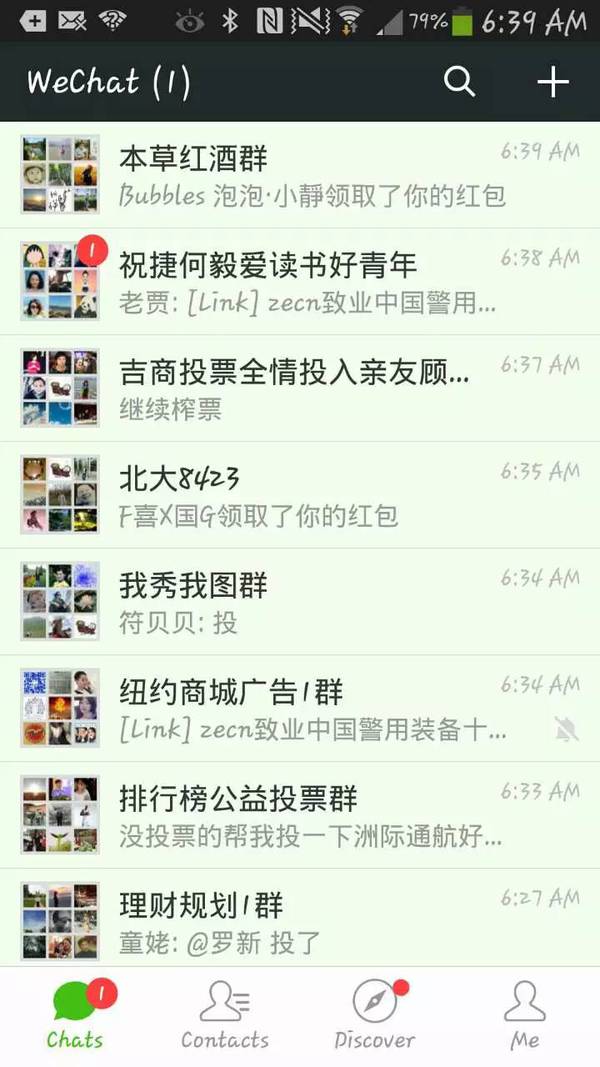Open the 我秀我图群 conversation
Screen dimensions: 600x1067
click(300, 603)
